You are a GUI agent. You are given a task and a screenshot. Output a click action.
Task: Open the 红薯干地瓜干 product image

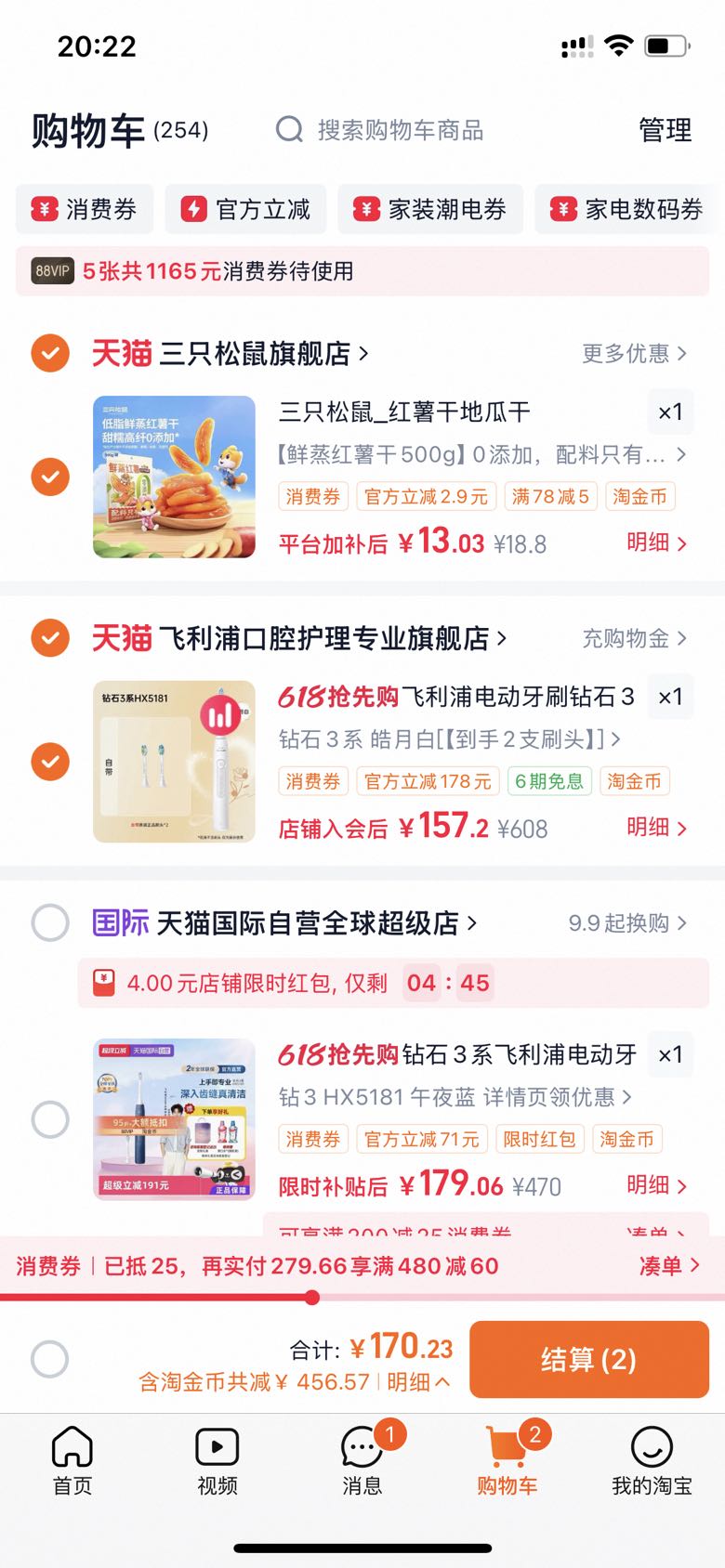point(174,477)
